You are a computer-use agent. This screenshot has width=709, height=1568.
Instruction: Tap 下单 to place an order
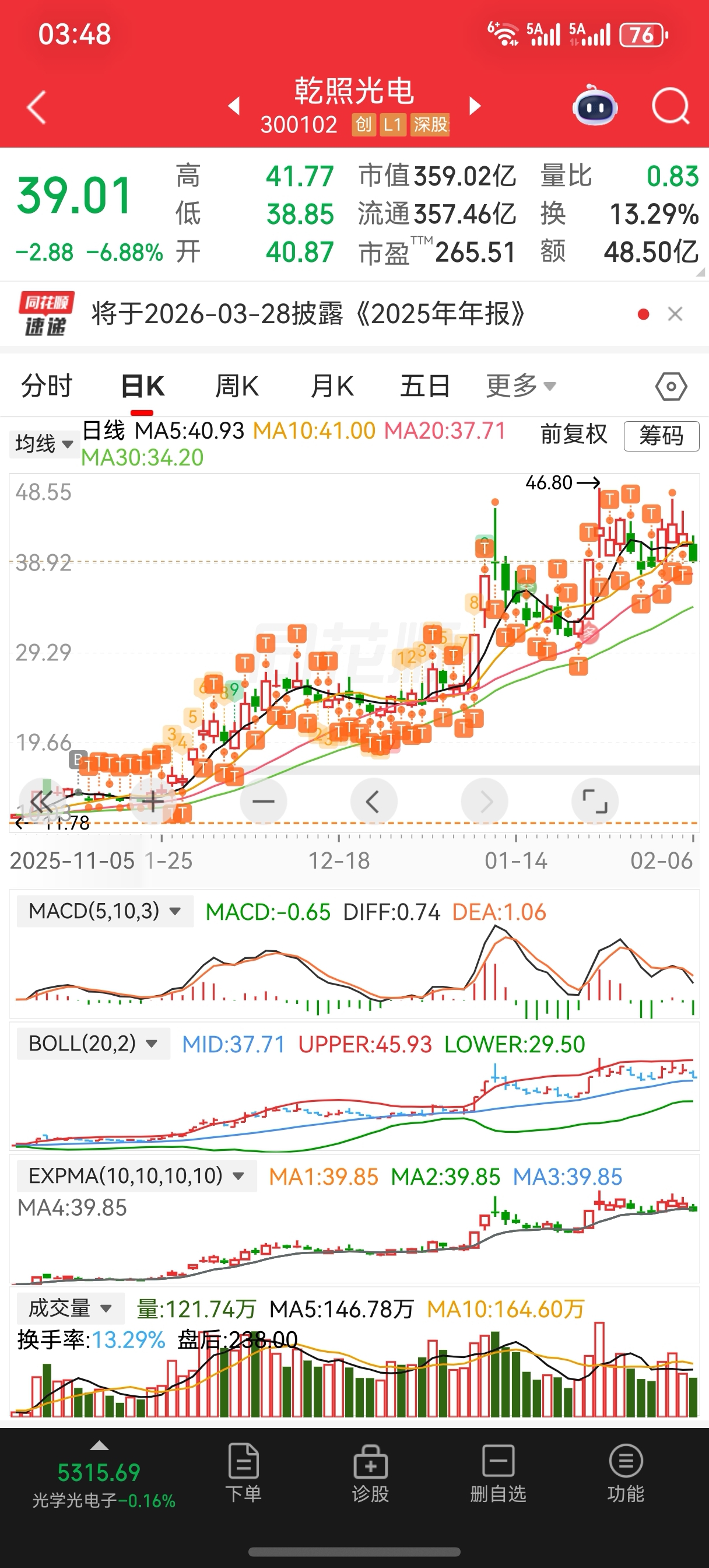244,1473
